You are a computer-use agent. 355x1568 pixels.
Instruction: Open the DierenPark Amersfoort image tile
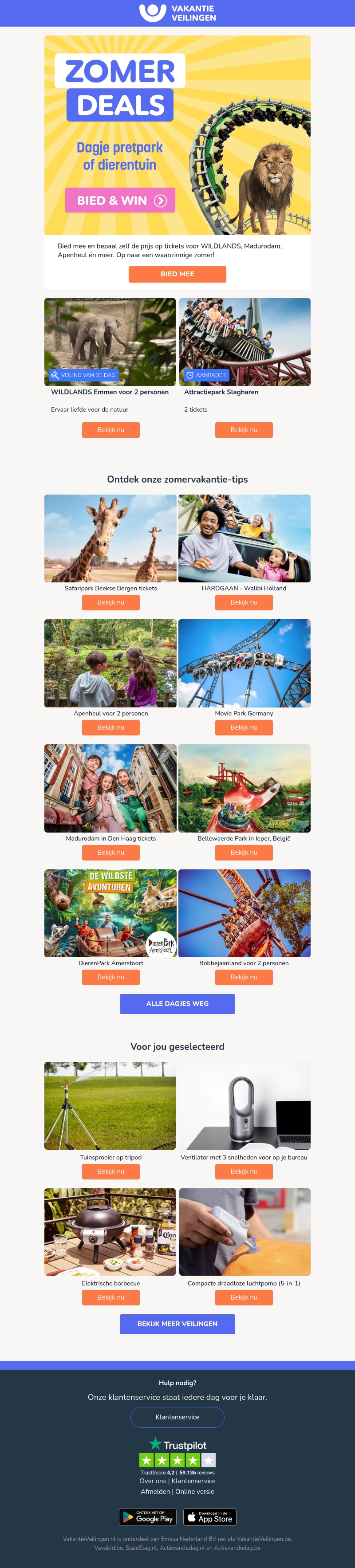pos(110,912)
